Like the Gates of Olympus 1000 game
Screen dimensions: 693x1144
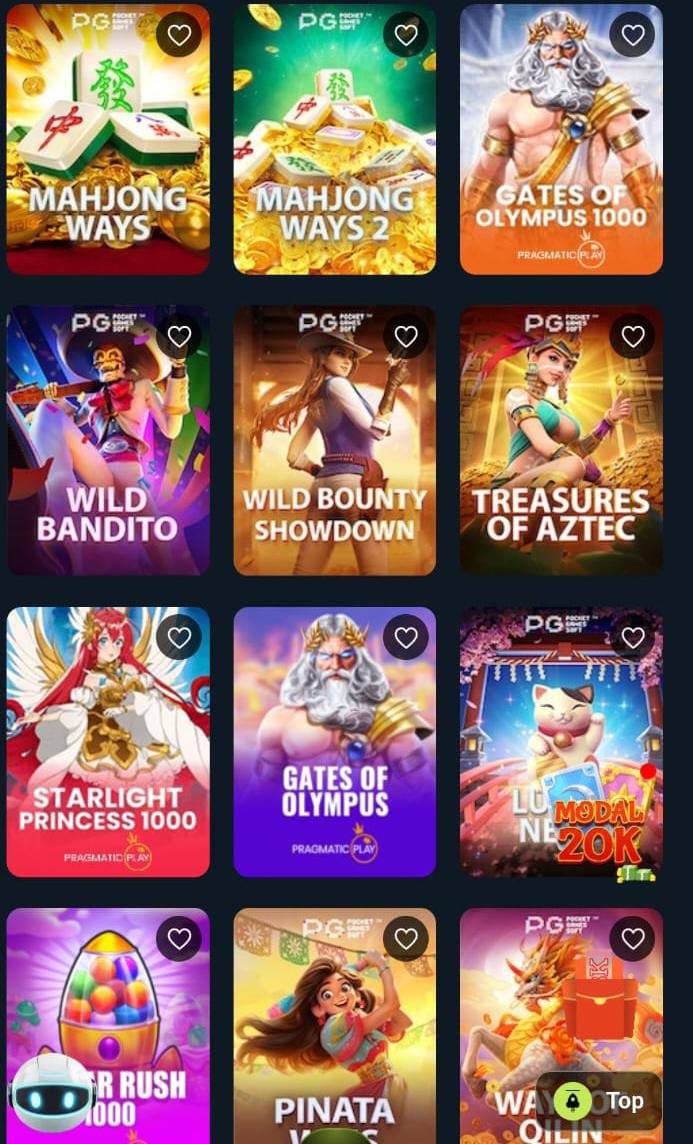(x=633, y=36)
